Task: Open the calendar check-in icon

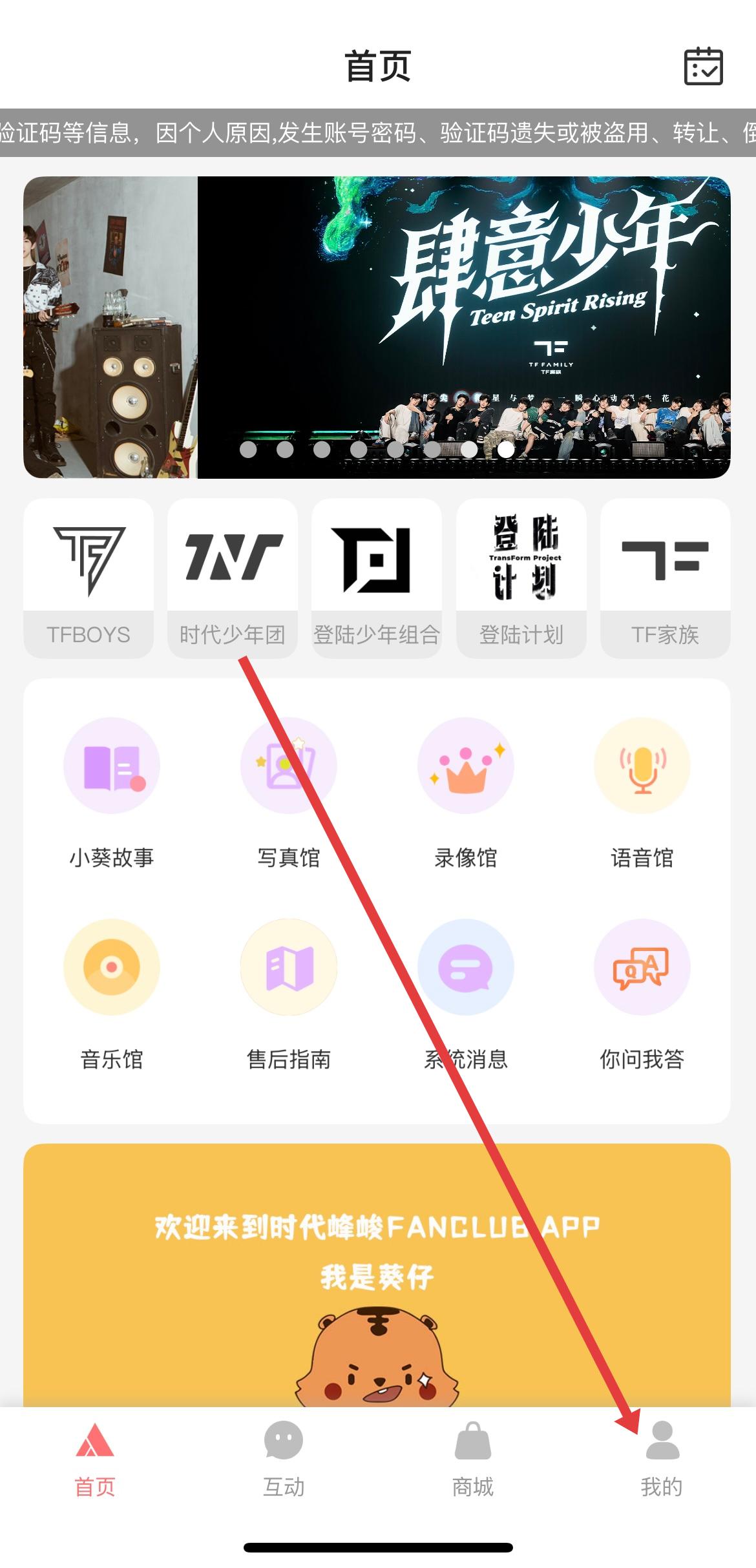Action: pos(703,67)
